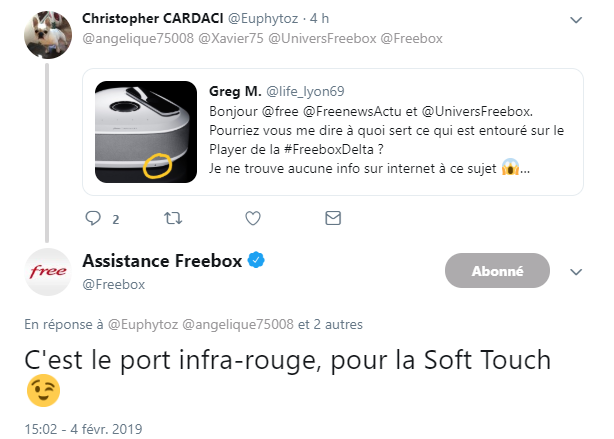614x439 pixels.
Task: Like Christopher CARDACI's tweet
Action: point(253,217)
